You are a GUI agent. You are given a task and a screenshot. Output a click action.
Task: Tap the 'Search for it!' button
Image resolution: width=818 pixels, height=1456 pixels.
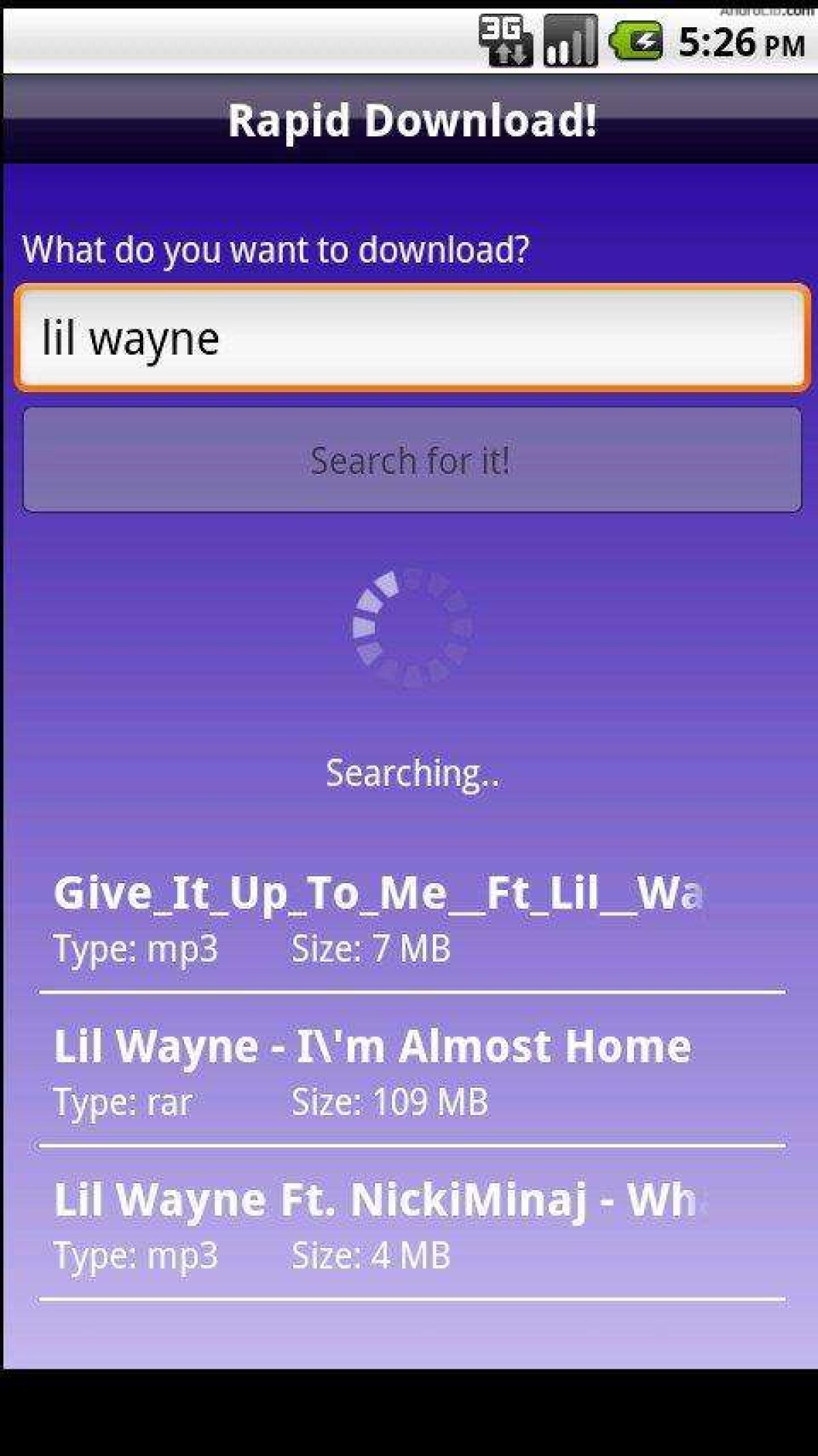point(412,460)
